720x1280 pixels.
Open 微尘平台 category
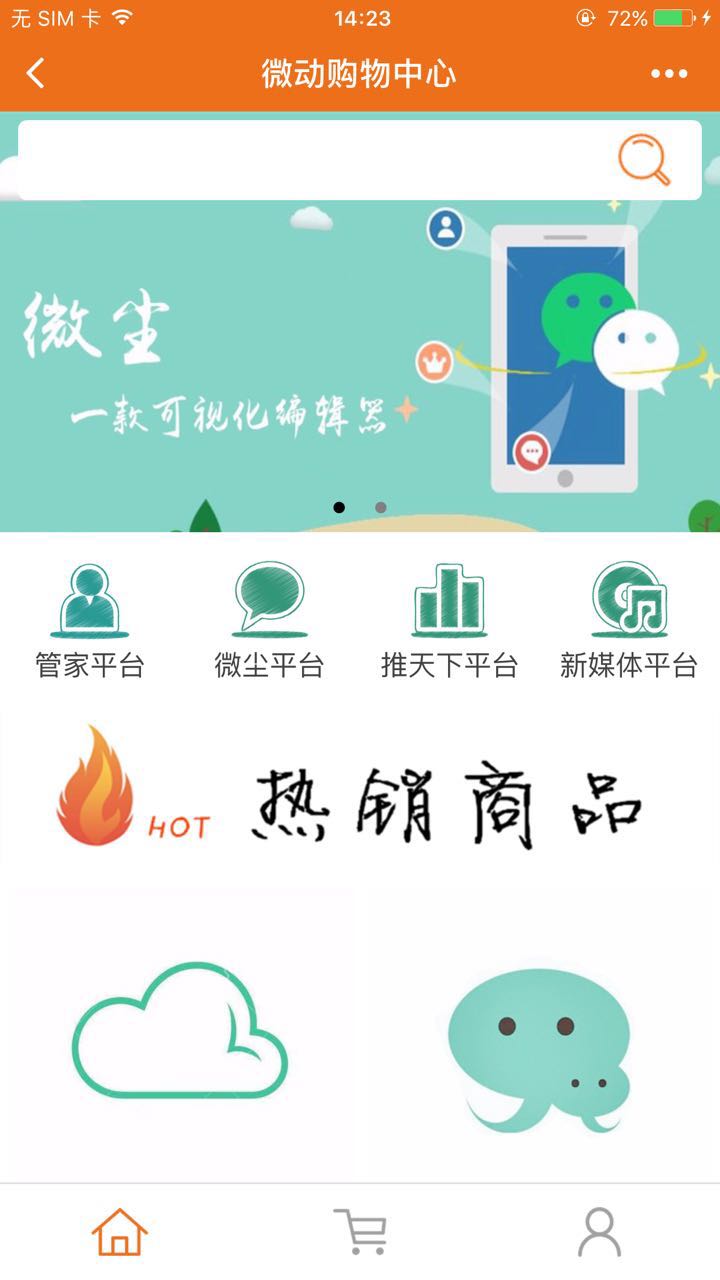click(x=269, y=622)
